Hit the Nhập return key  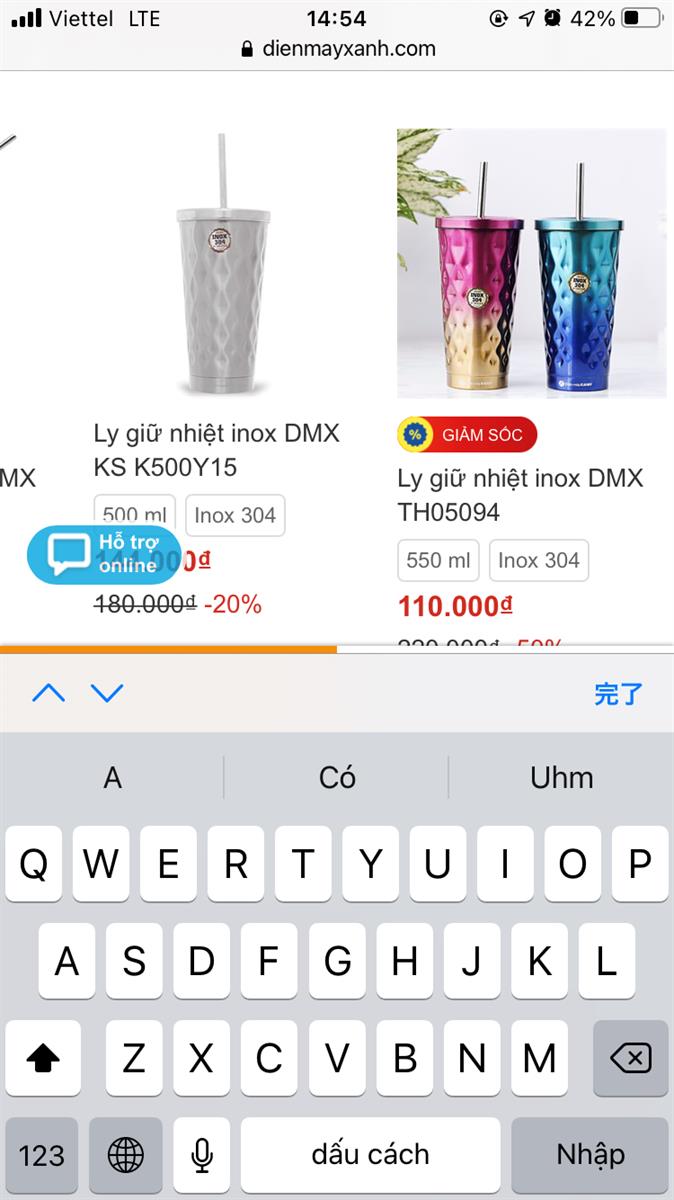[590, 1155]
